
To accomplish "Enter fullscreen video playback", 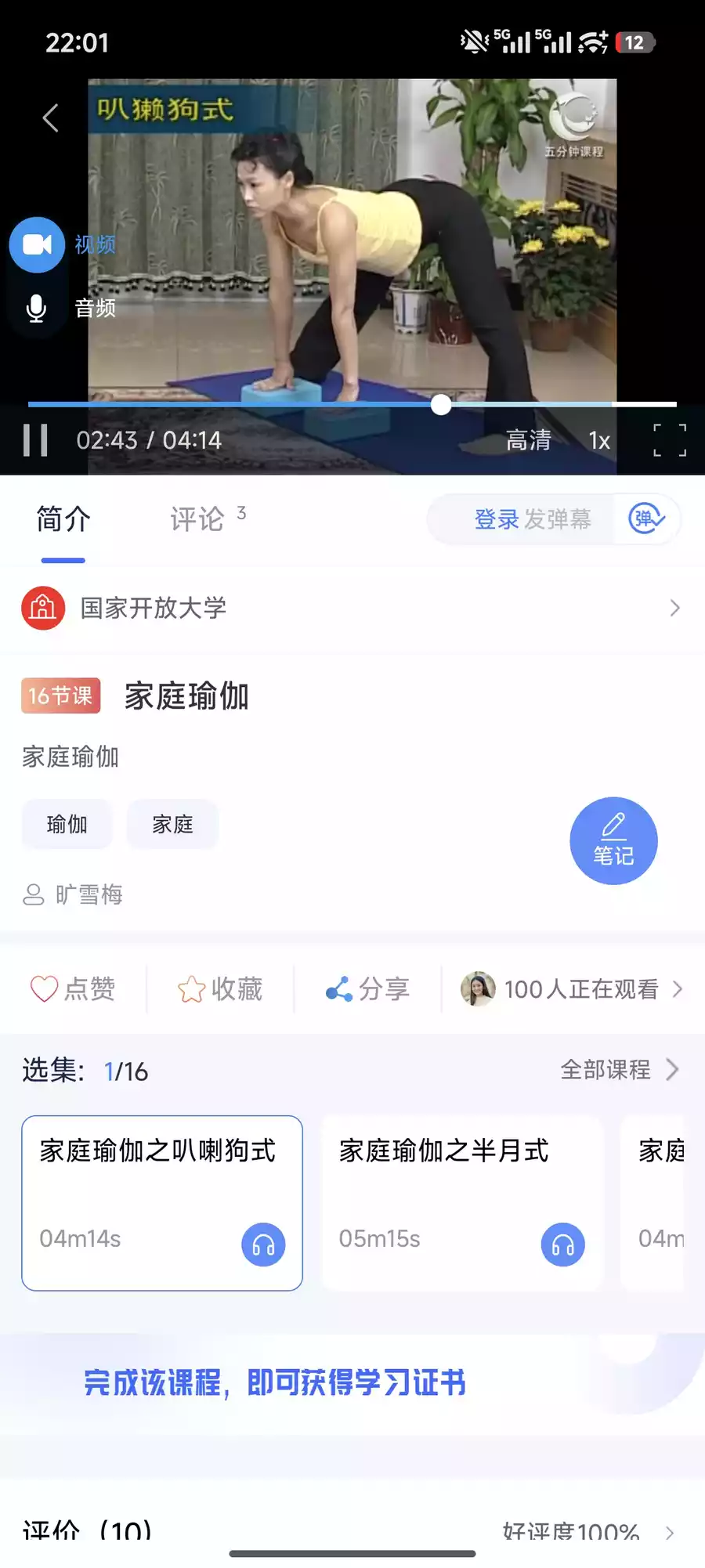I will 669,441.
